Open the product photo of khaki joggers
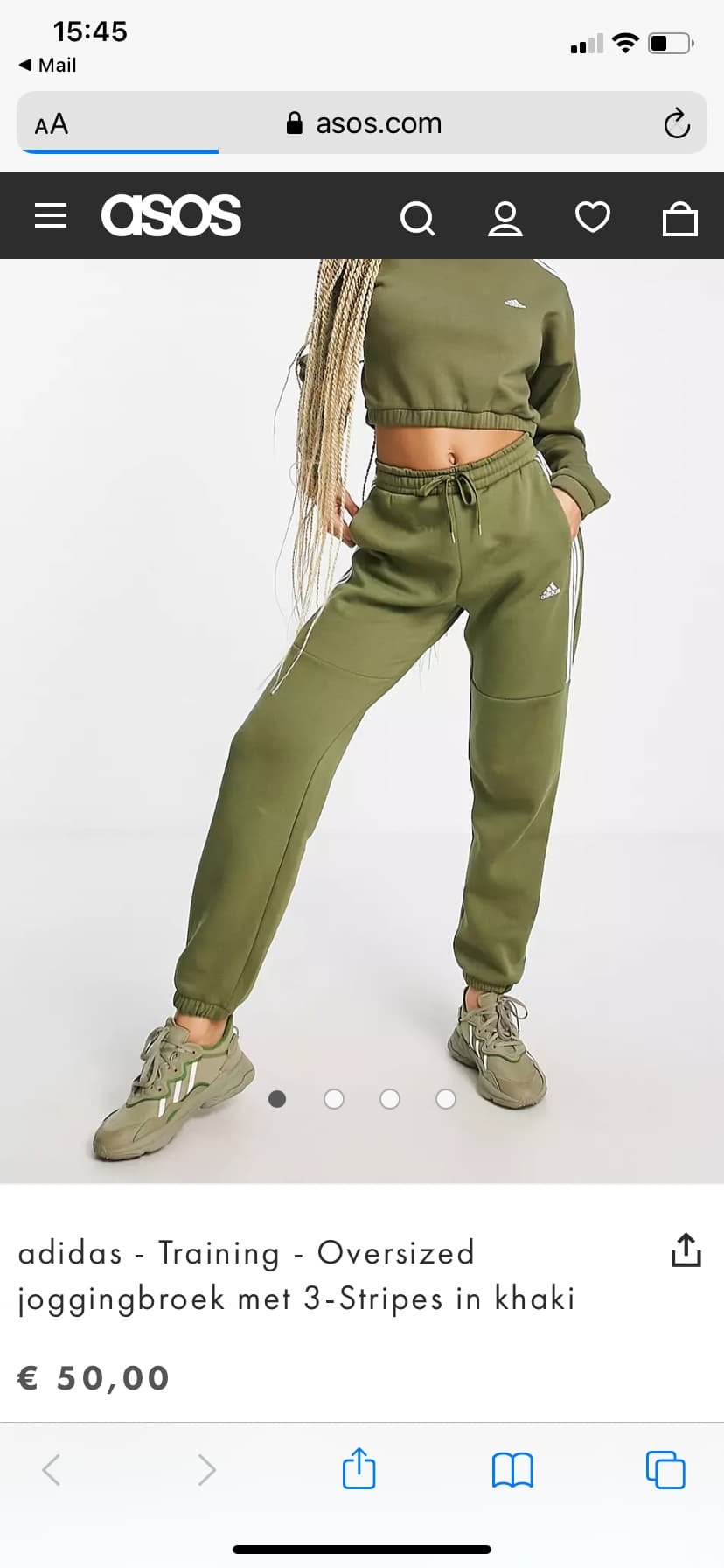724x1568 pixels. [x=362, y=721]
